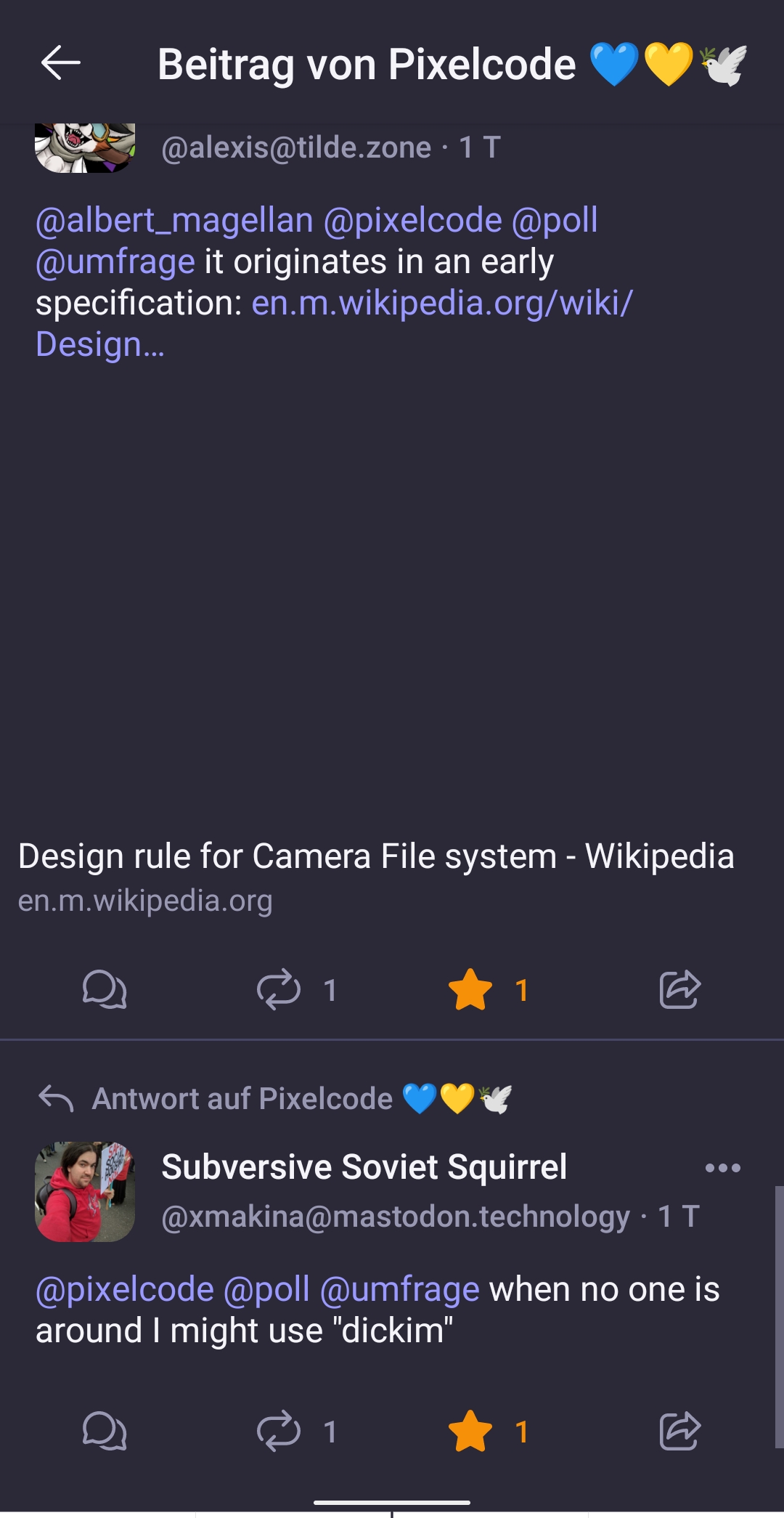The image size is (784, 1518).
Task: Follow the en.m.wikipedia.org/wiki/Design… link
Action: (441, 303)
